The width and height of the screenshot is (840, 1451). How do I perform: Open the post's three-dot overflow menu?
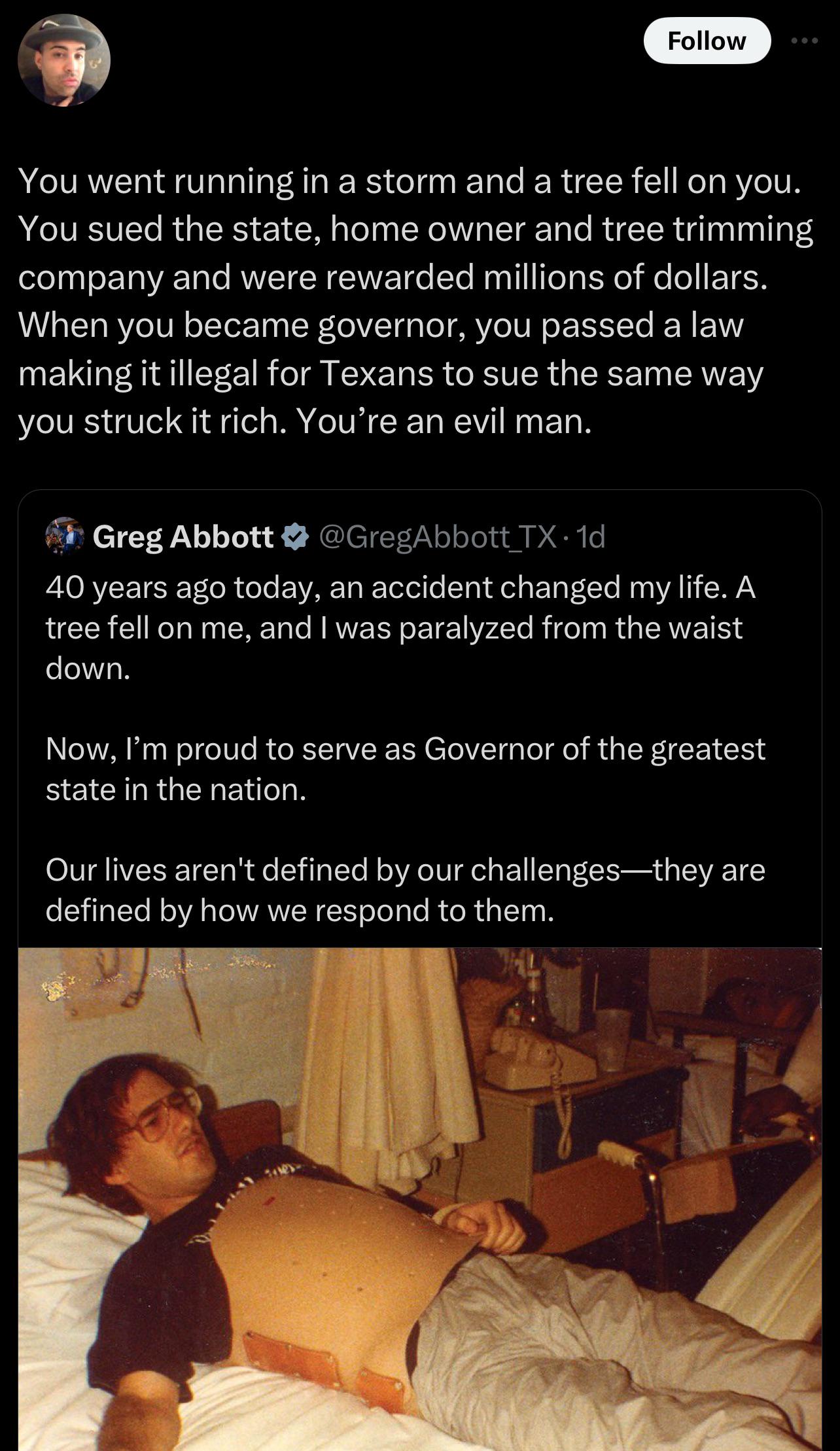[x=804, y=41]
